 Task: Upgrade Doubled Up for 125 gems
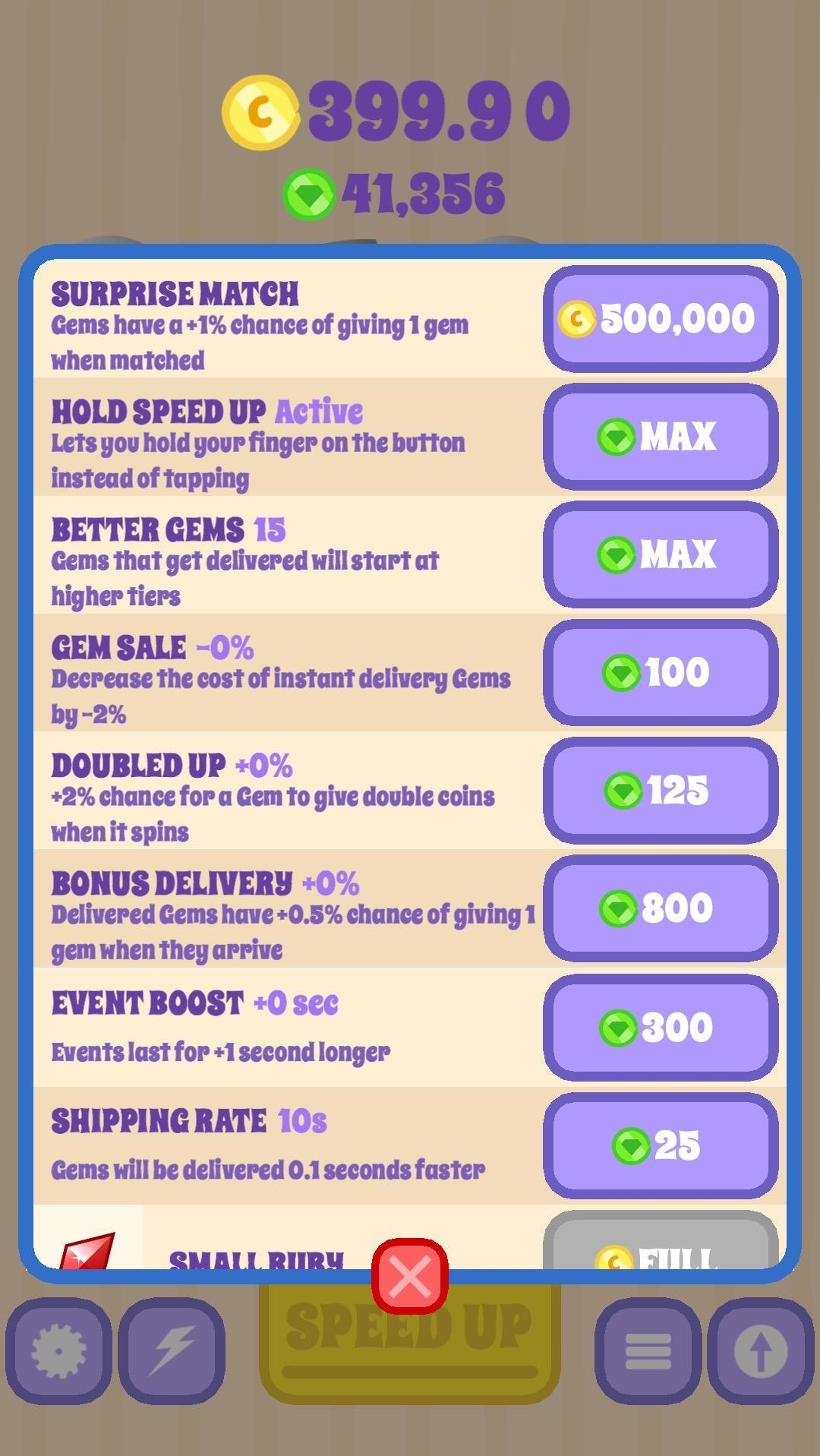click(661, 790)
